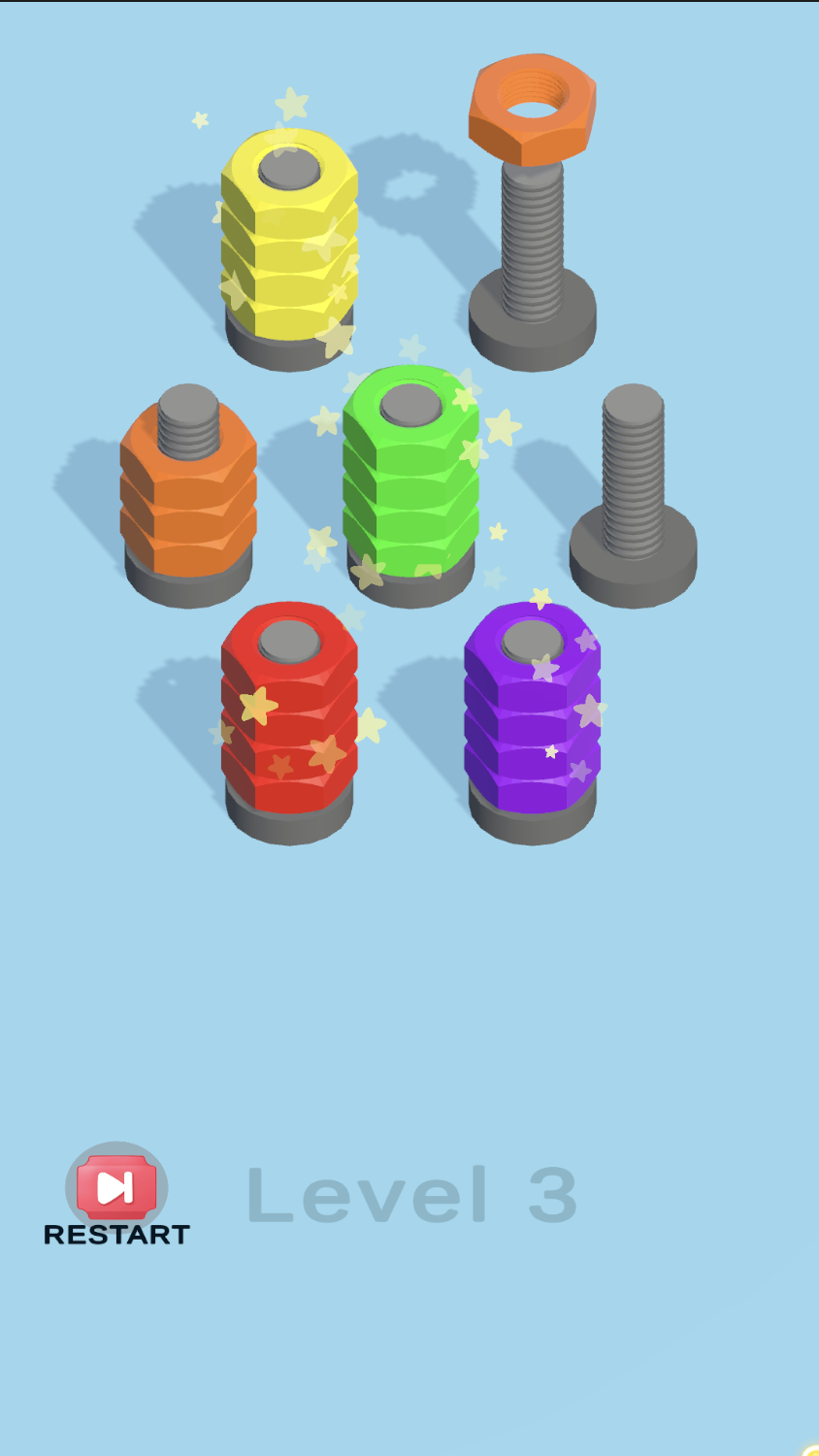Tap the gray base beneath the purple stack

(x=533, y=825)
